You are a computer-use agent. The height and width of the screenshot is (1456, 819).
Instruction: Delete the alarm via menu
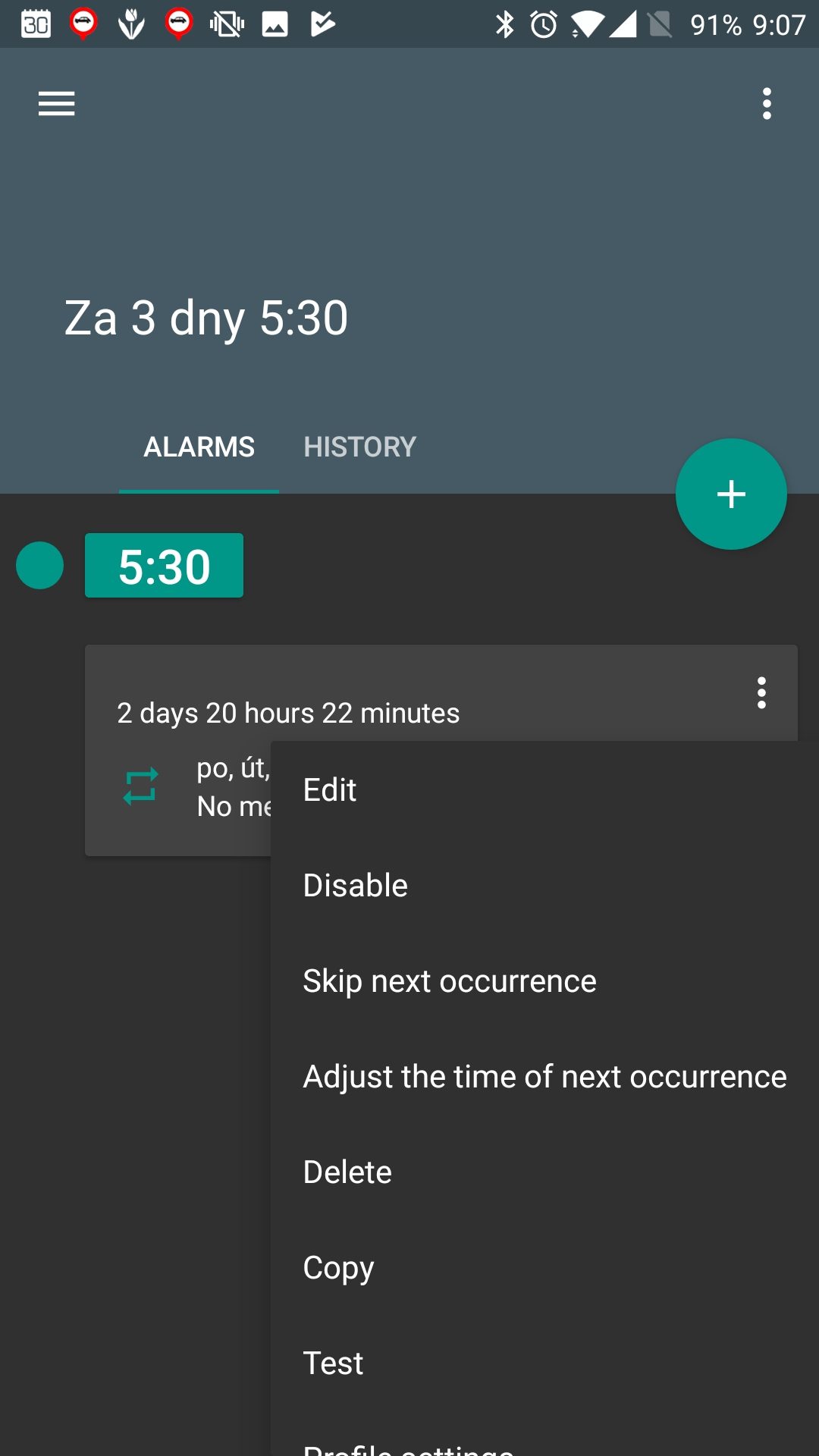[544, 1172]
